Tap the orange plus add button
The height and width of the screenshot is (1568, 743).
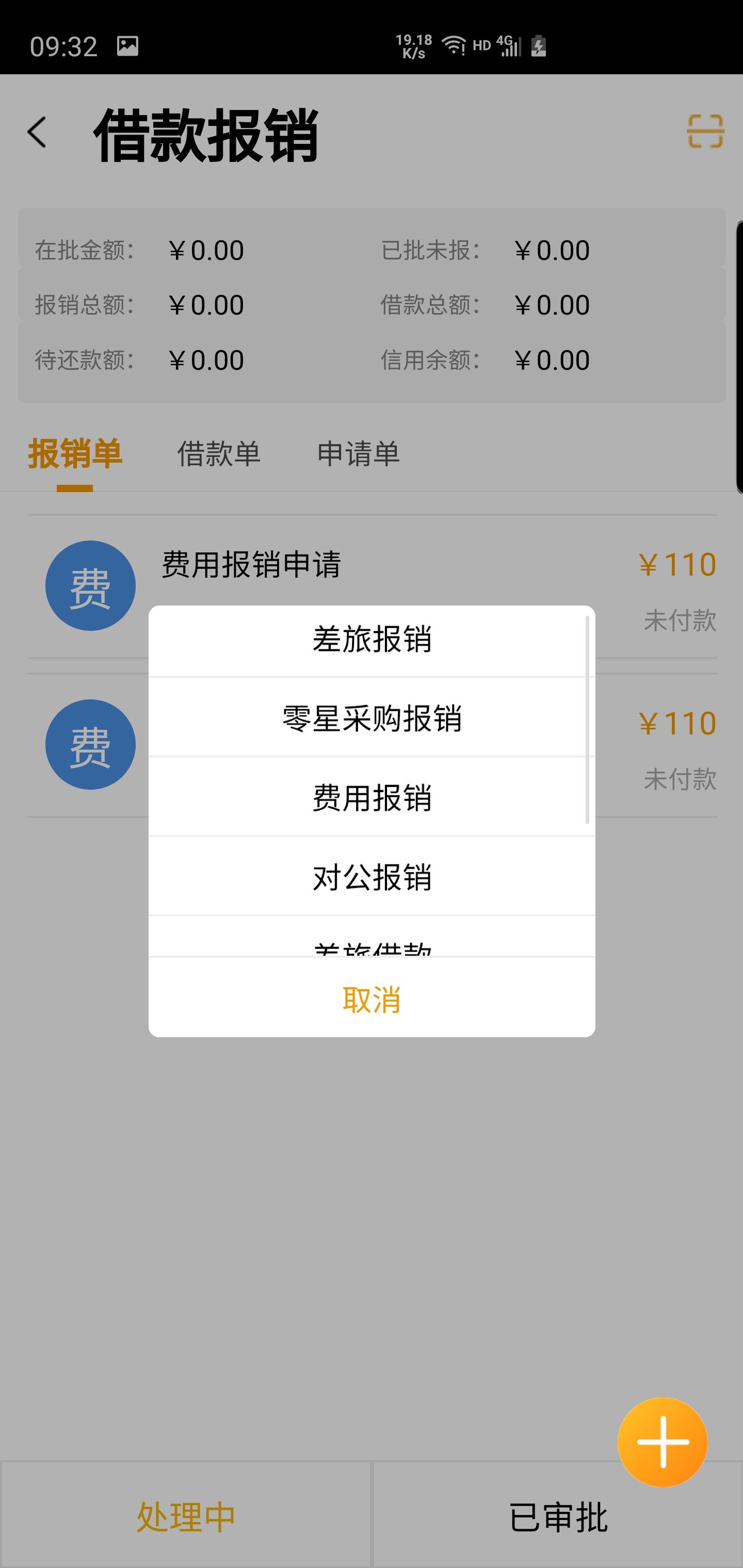[x=662, y=1442]
